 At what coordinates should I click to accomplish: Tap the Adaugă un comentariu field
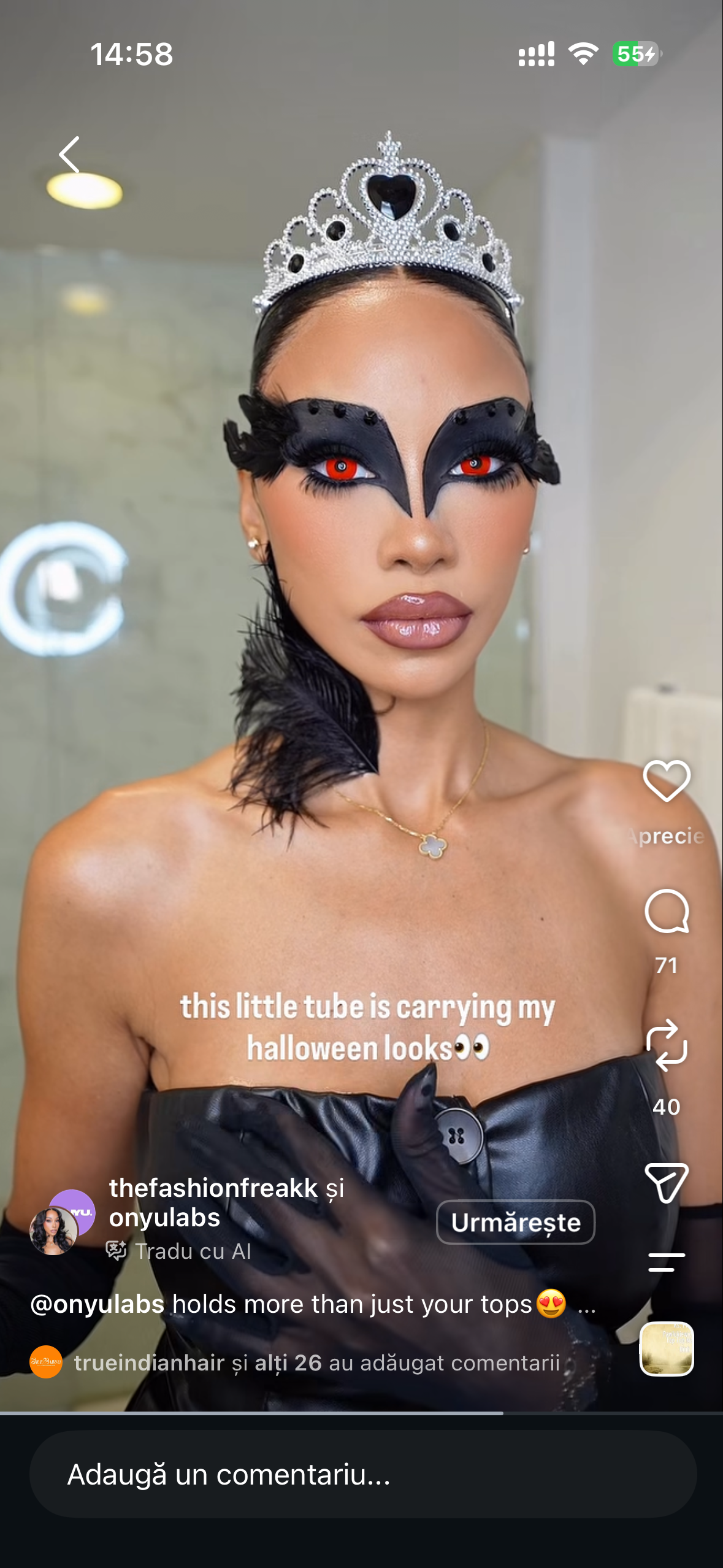[363, 1474]
